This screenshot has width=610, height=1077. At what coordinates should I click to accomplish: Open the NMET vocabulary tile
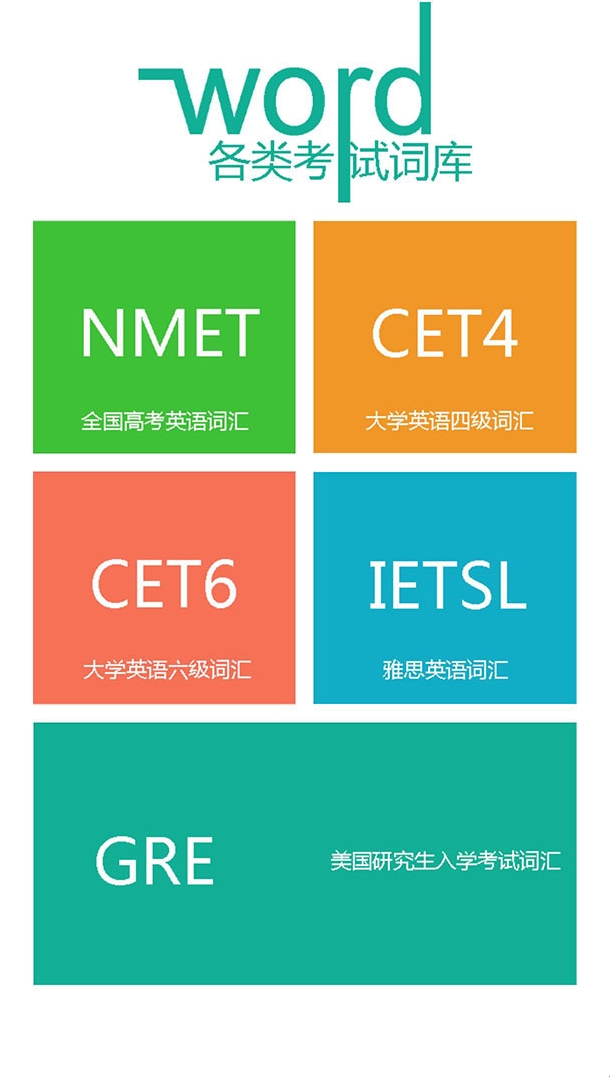point(164,337)
